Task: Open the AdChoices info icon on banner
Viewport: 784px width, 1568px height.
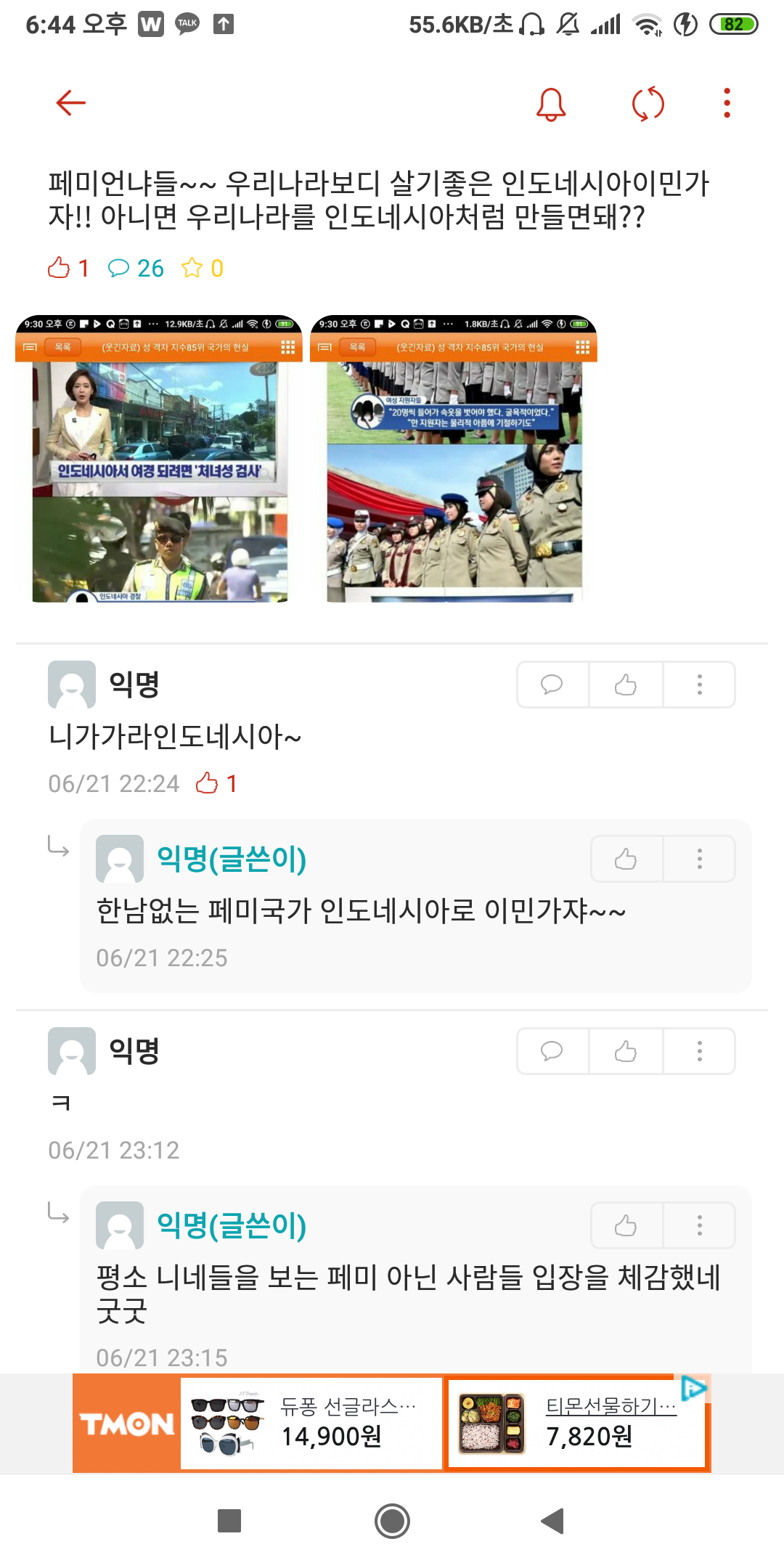Action: tap(694, 1389)
